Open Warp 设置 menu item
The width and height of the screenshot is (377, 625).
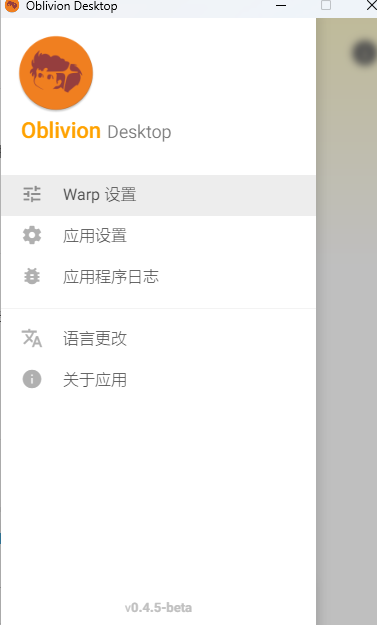[158, 195]
